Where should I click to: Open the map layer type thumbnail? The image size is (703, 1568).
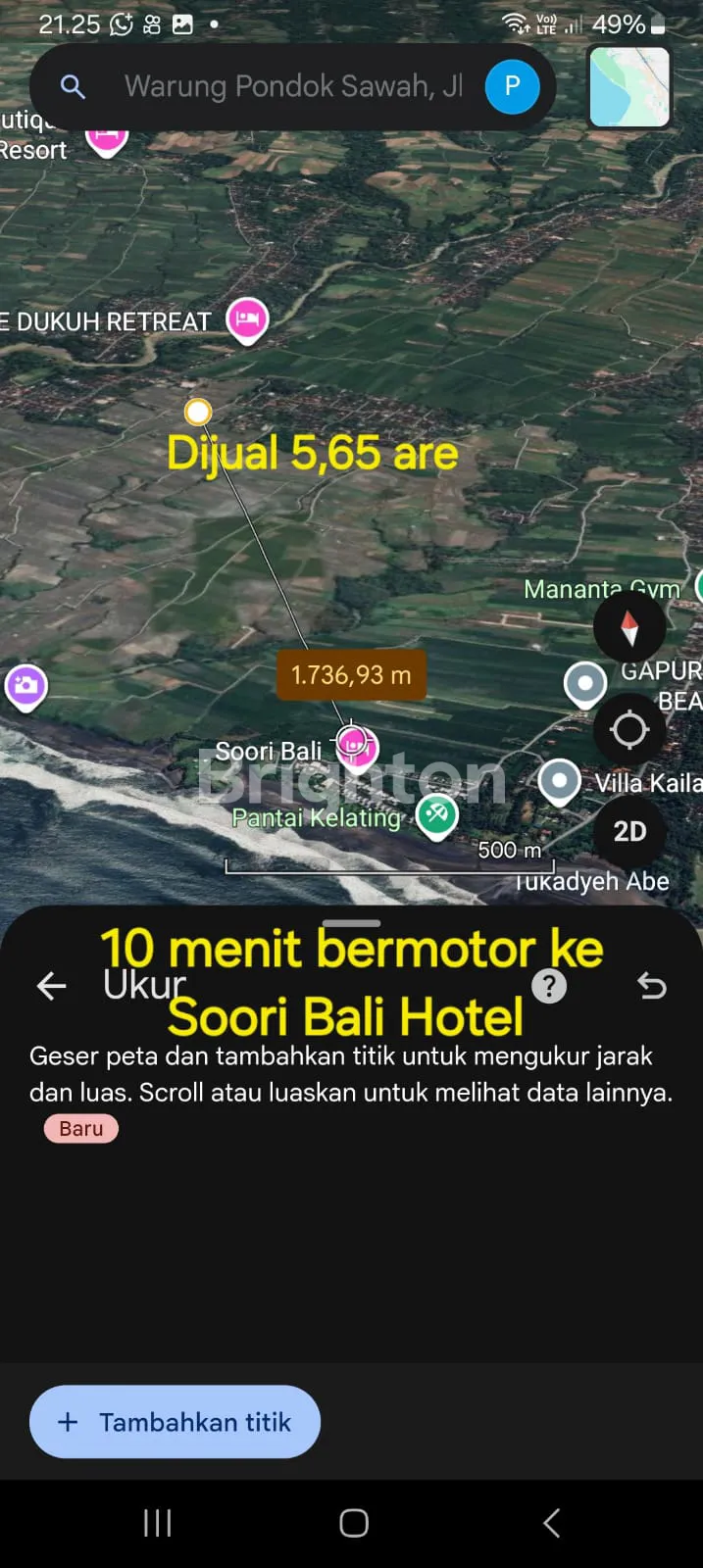pos(629,86)
